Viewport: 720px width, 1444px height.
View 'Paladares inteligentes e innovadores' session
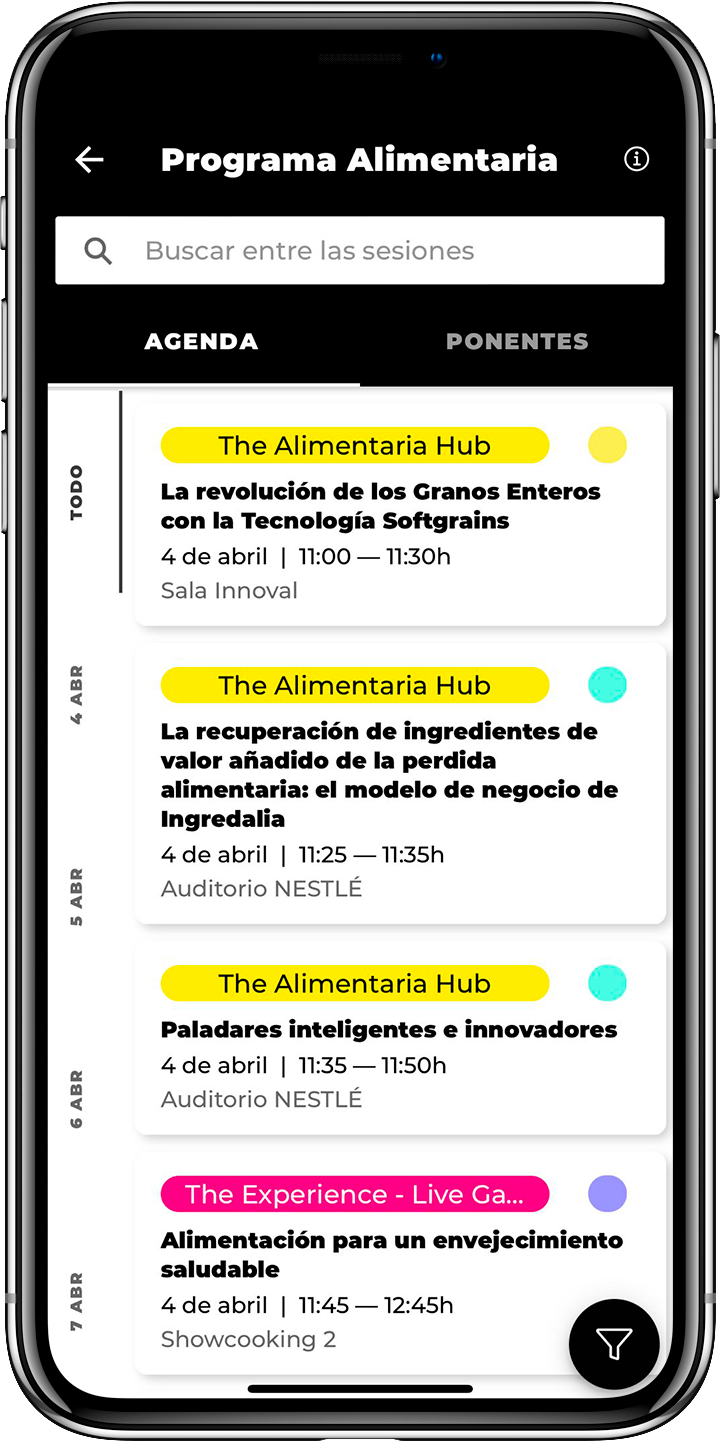click(400, 1040)
